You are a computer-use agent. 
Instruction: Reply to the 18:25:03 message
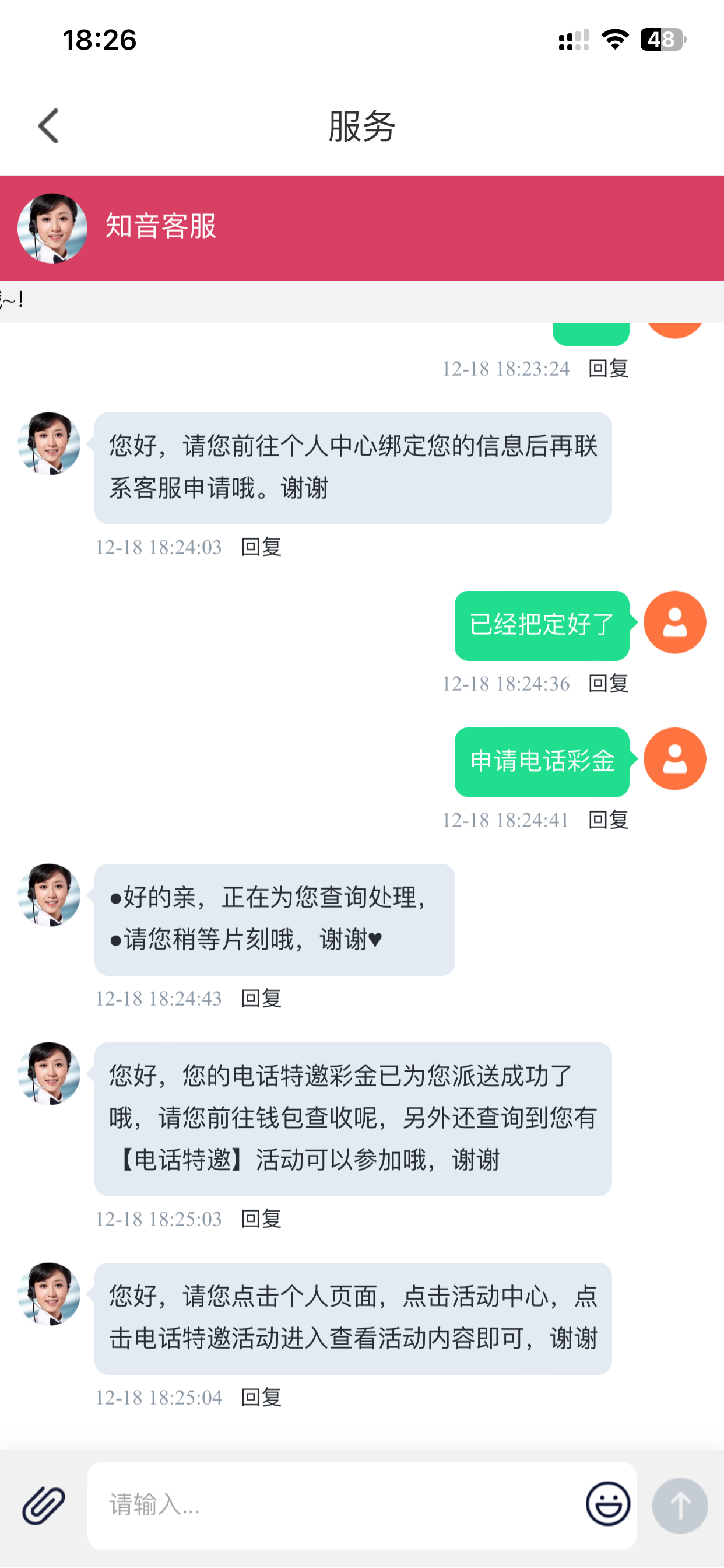click(x=261, y=1219)
